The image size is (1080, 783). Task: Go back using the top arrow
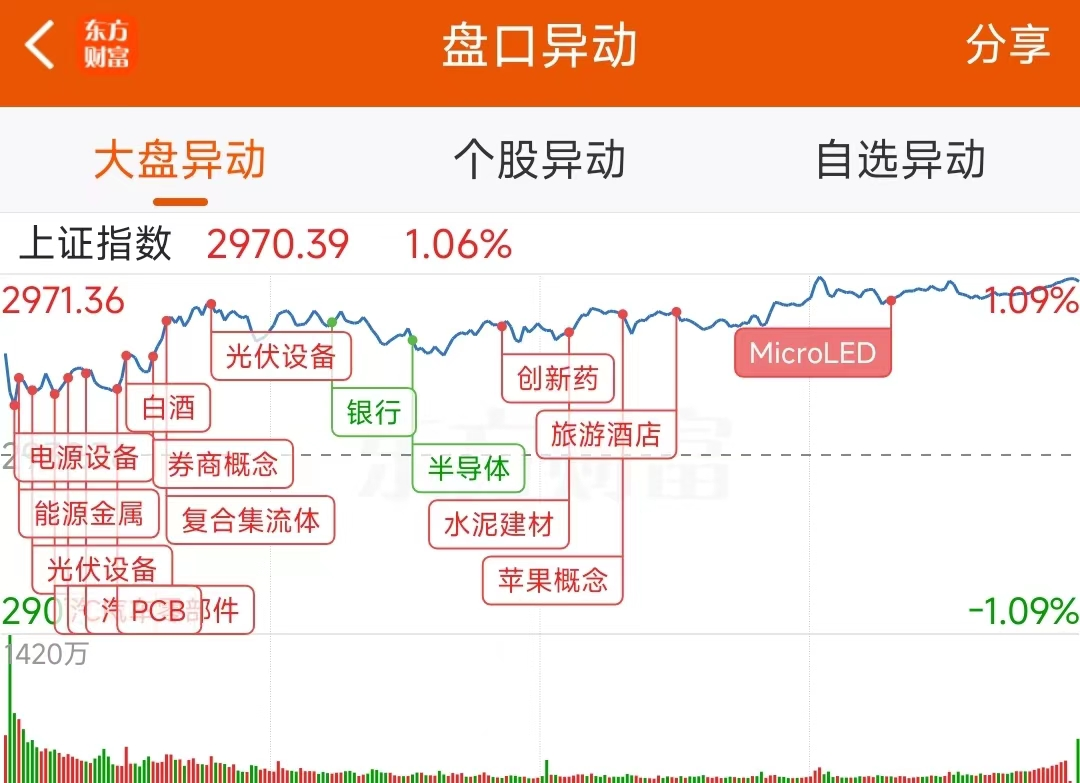[40, 46]
